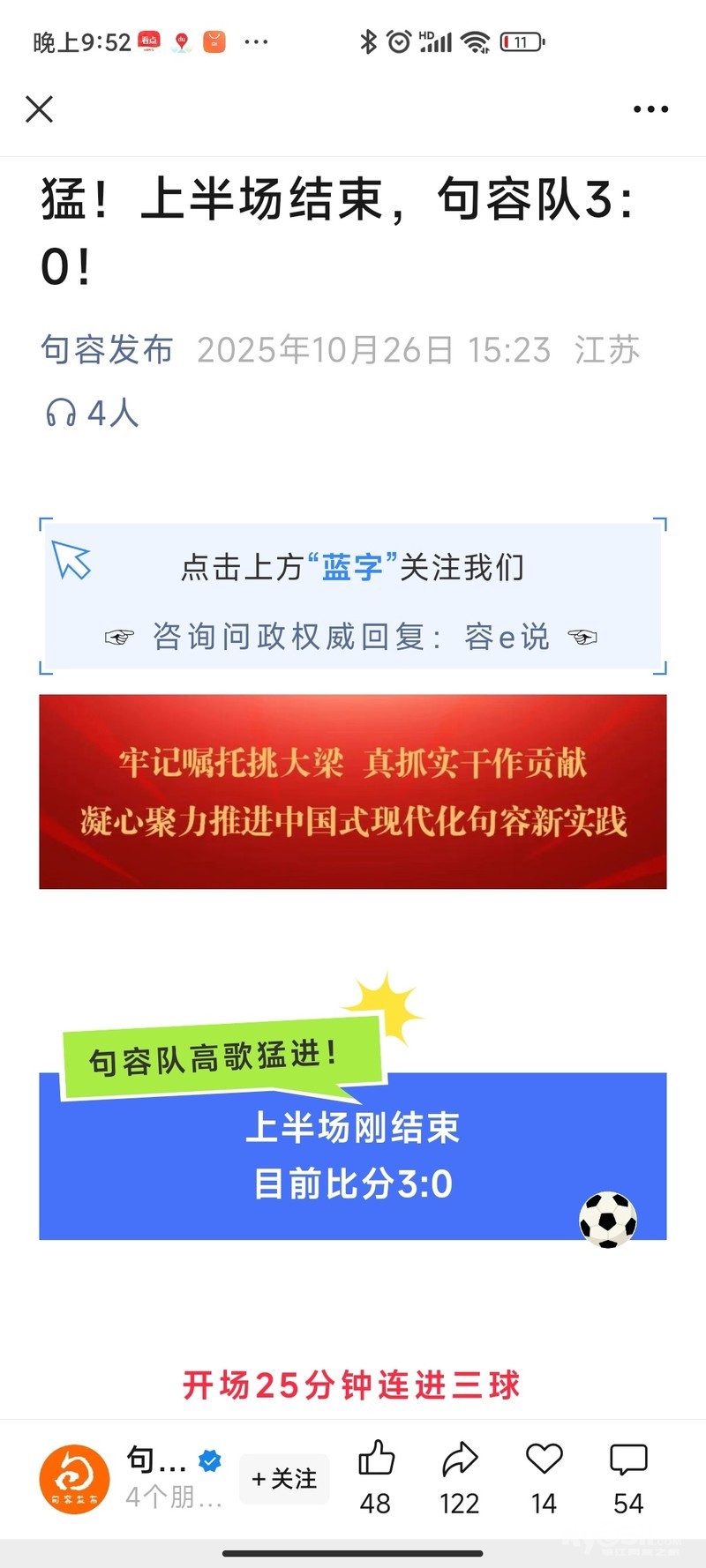Close the article with the X icon
706x1568 pixels.
pyautogui.click(x=40, y=109)
